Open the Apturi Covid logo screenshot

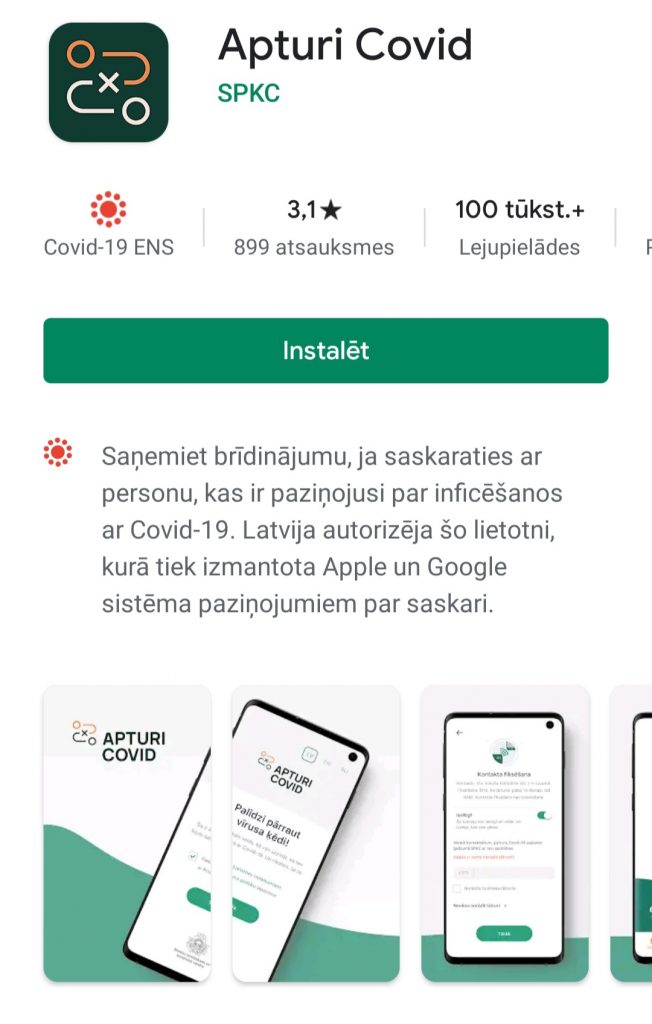(x=127, y=833)
